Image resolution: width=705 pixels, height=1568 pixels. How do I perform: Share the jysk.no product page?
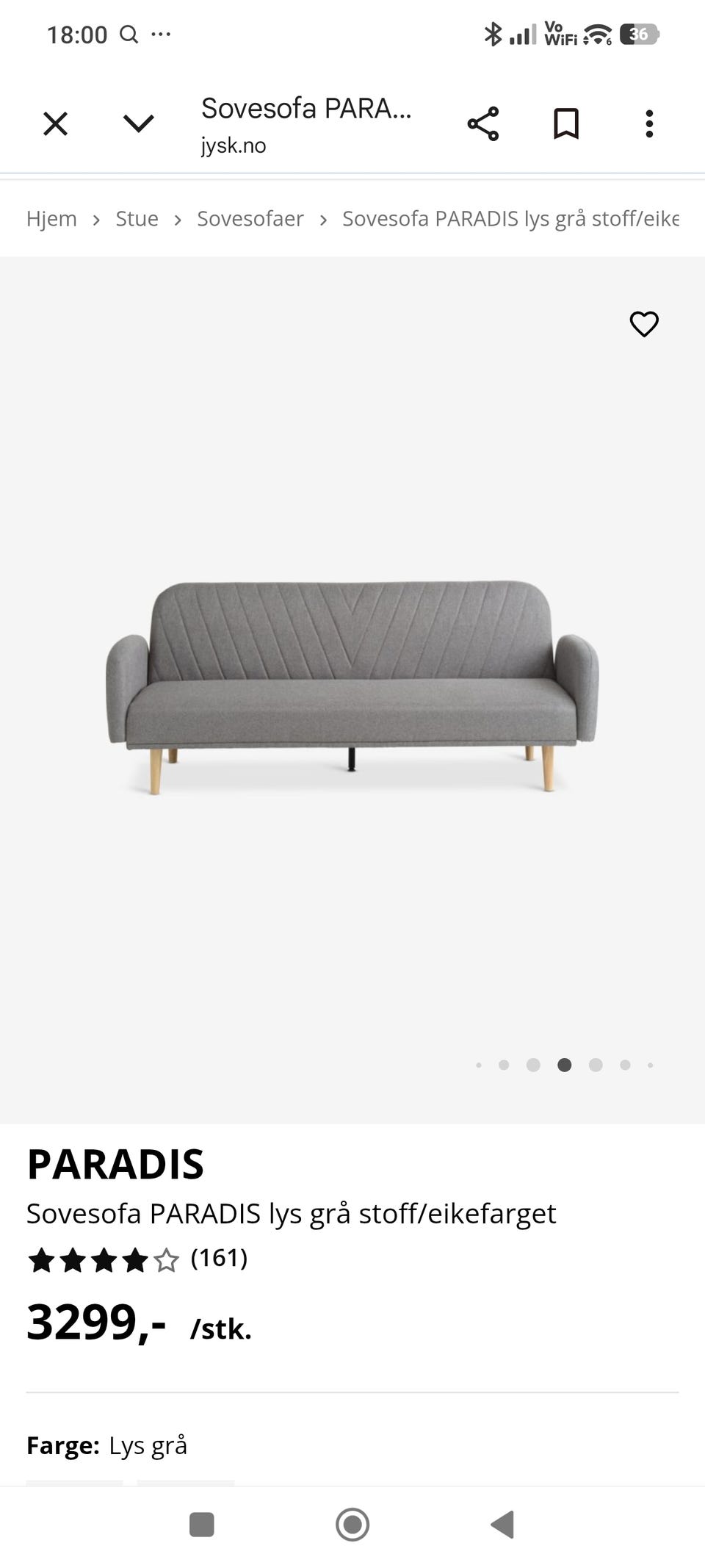pos(483,124)
